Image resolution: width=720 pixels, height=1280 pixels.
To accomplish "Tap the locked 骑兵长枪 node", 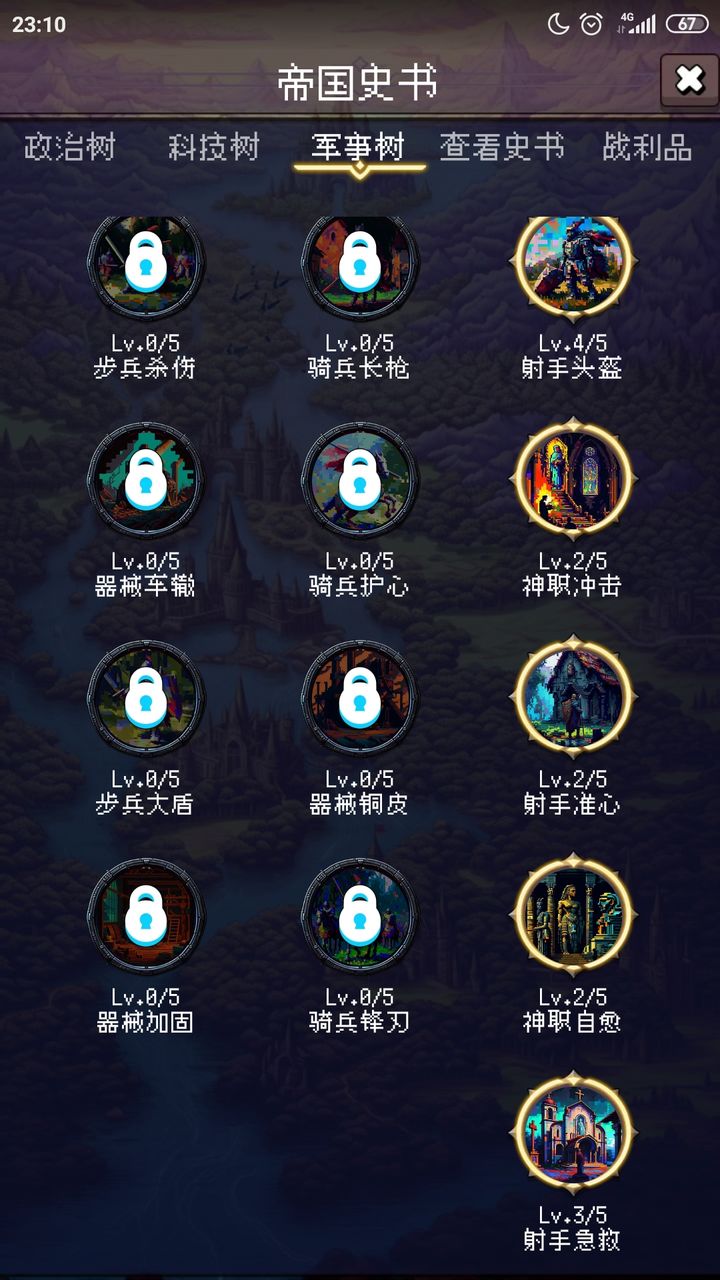I will (360, 264).
